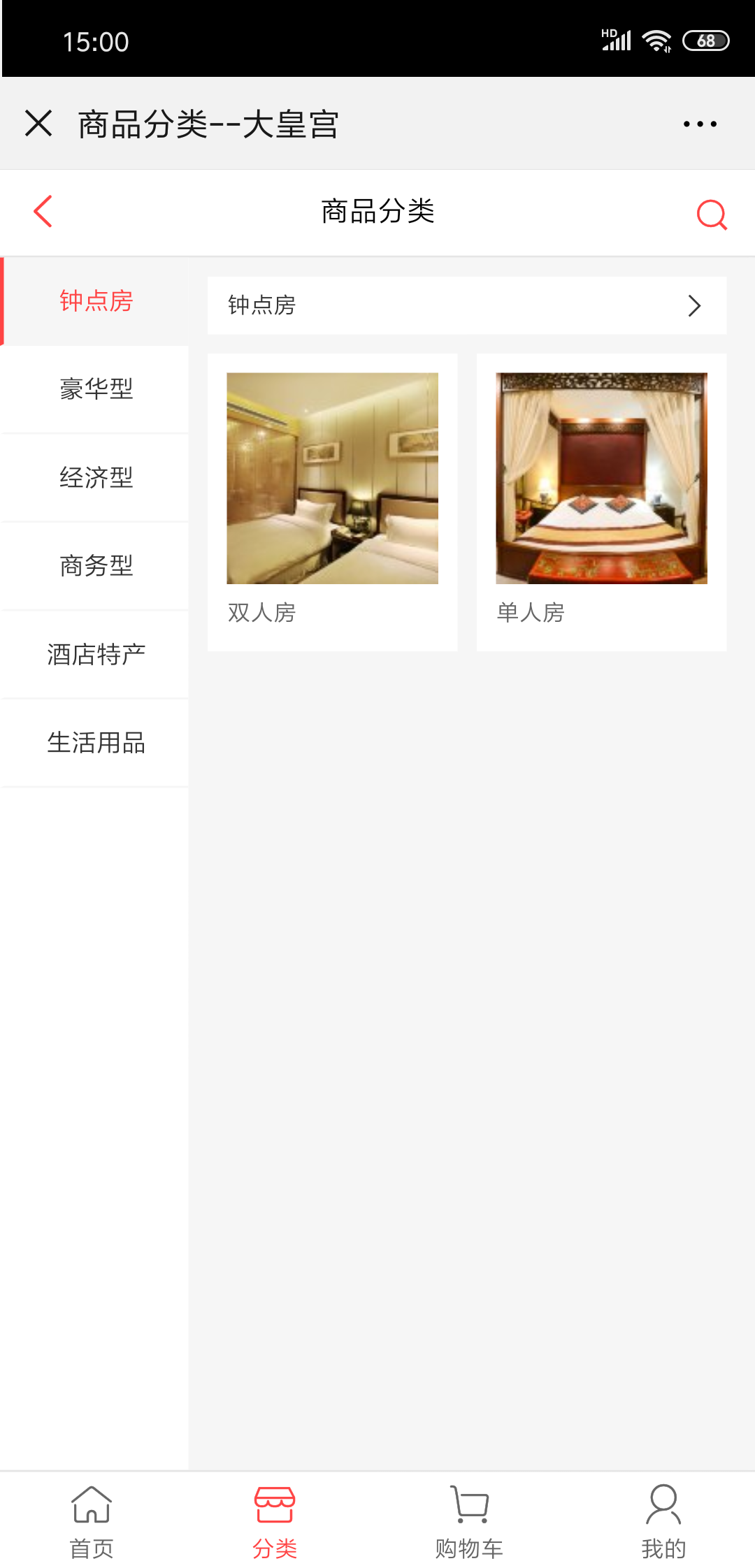Viewport: 755px width, 1568px height.
Task: Expand the 钟点房 row with chevron
Action: [x=466, y=305]
